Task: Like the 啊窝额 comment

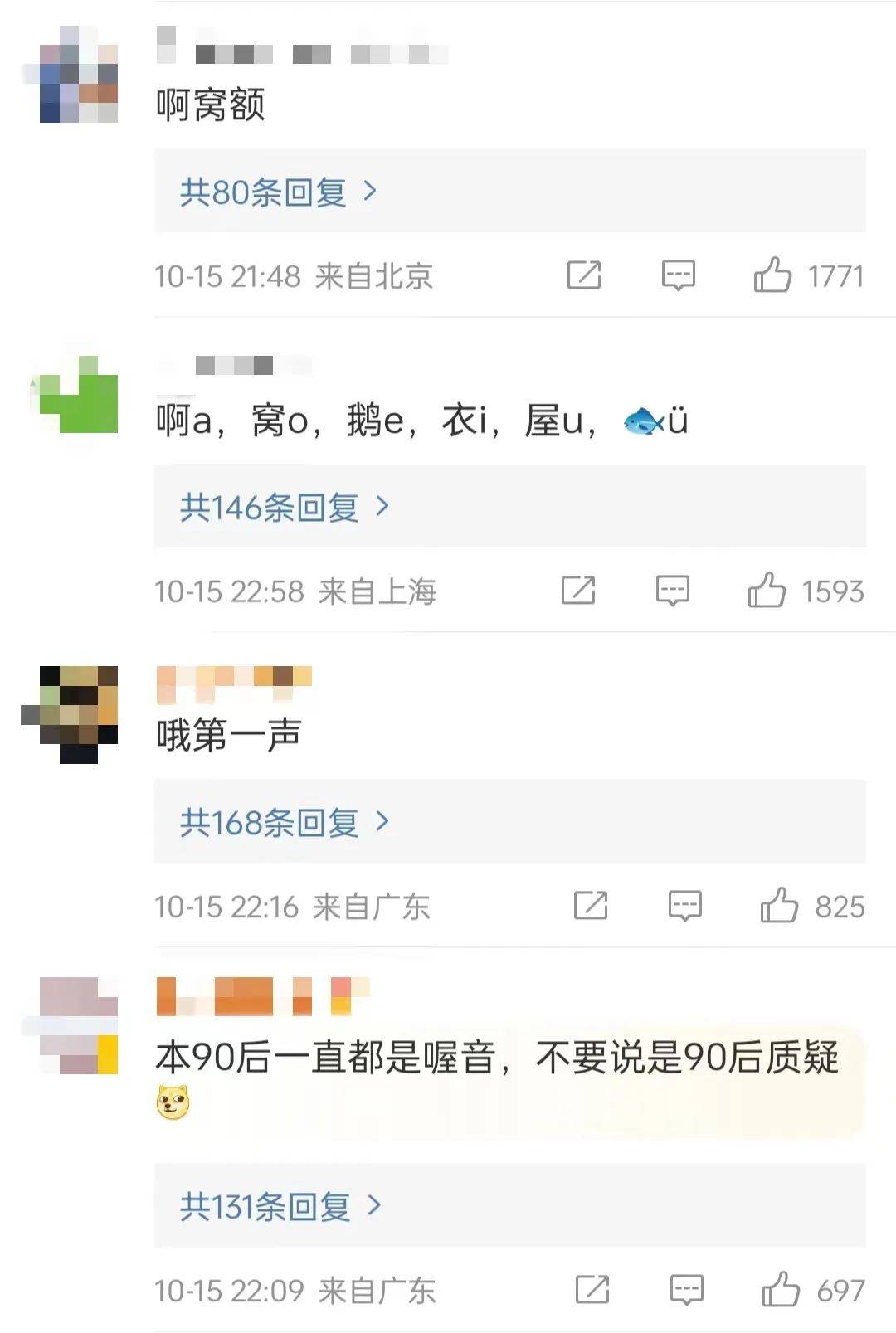Action: click(772, 275)
